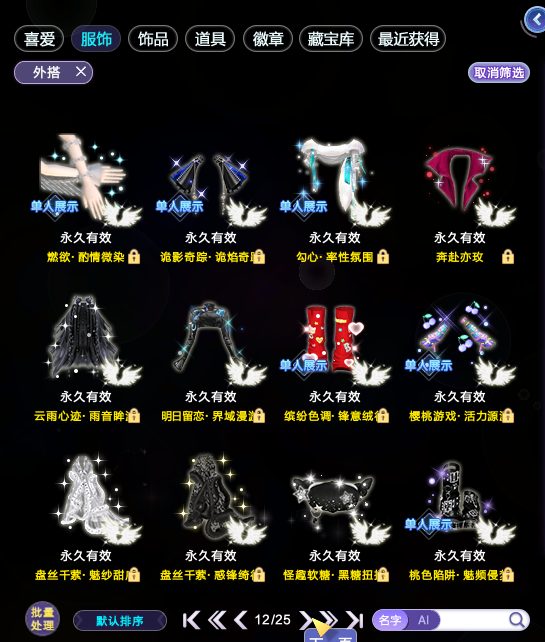
Task: Show the 最近获得 tab
Action: (x=408, y=39)
